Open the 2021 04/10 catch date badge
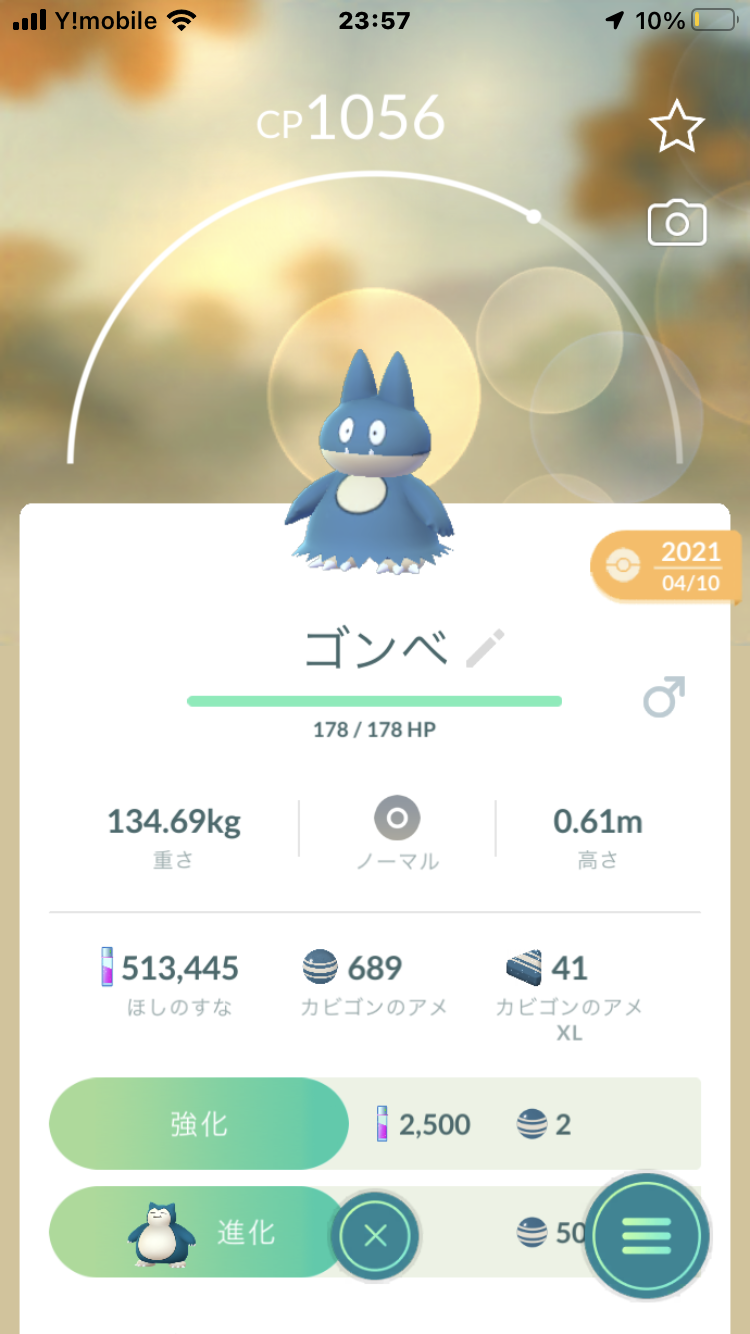Image resolution: width=750 pixels, height=1334 pixels. 667,566
